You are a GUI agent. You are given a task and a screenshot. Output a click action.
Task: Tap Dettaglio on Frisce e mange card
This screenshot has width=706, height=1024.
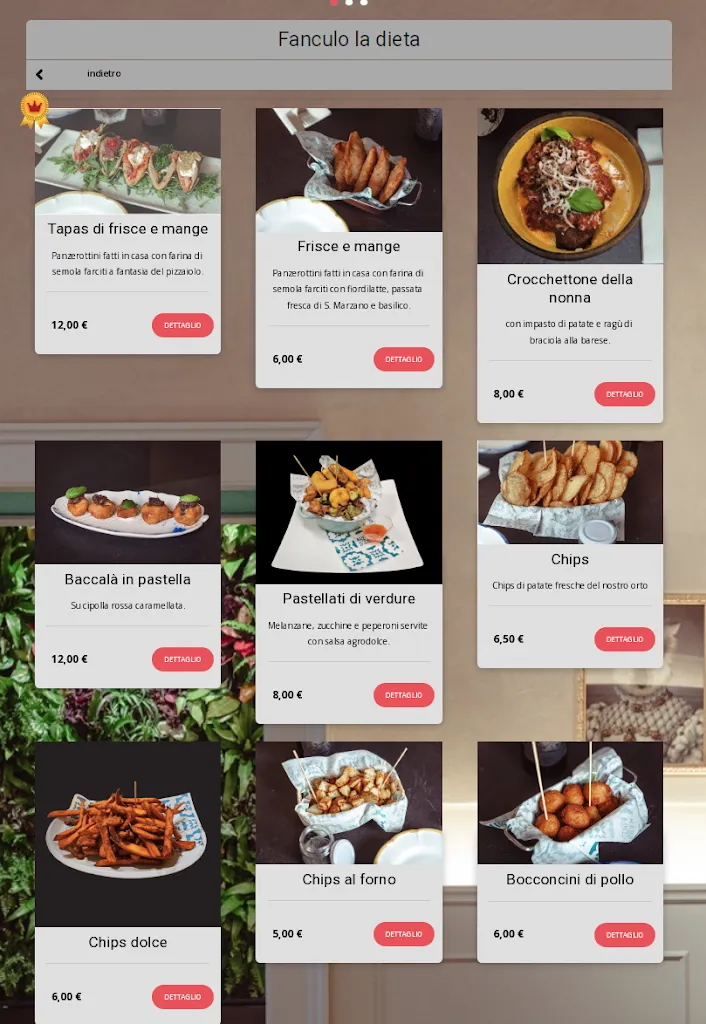[x=403, y=359]
